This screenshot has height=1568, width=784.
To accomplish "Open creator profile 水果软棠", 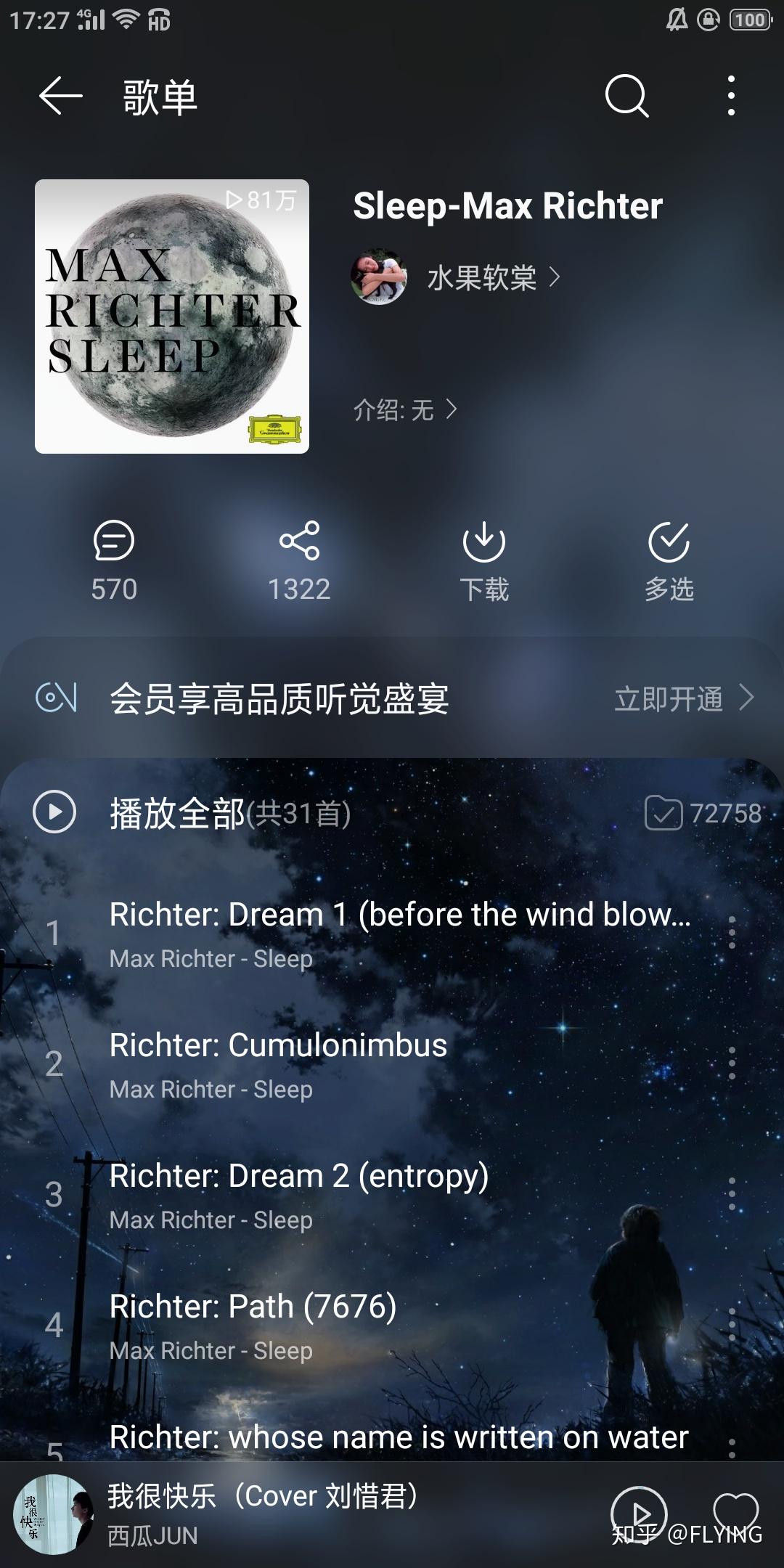I will 482,278.
